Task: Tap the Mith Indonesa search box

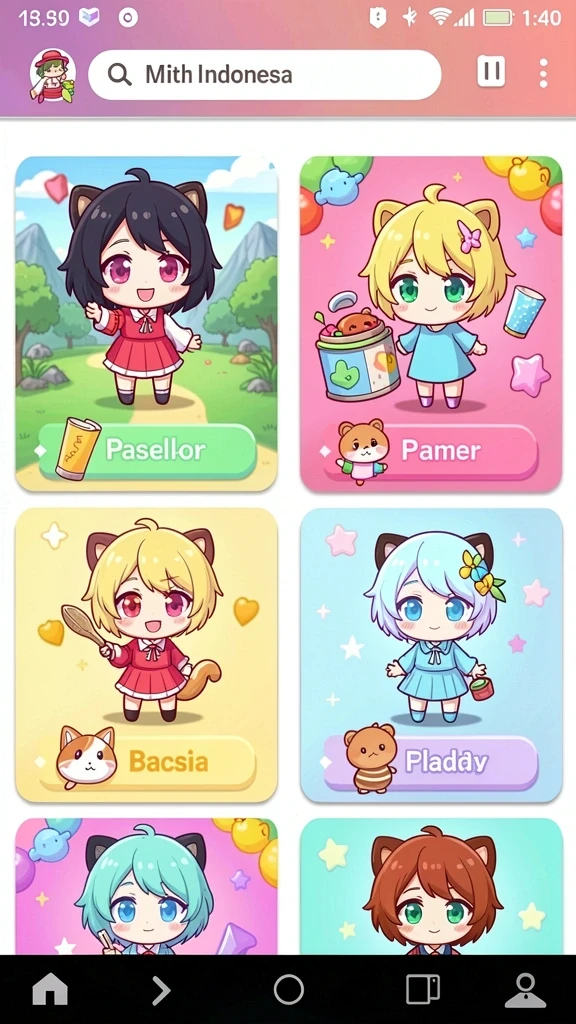Action: point(264,74)
